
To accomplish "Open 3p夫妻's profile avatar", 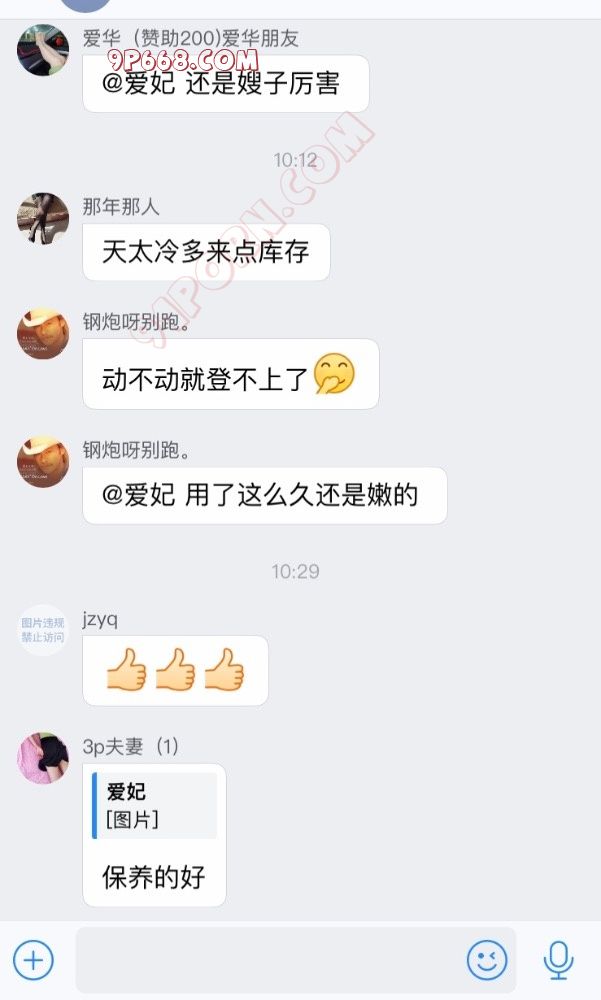I will click(x=43, y=758).
